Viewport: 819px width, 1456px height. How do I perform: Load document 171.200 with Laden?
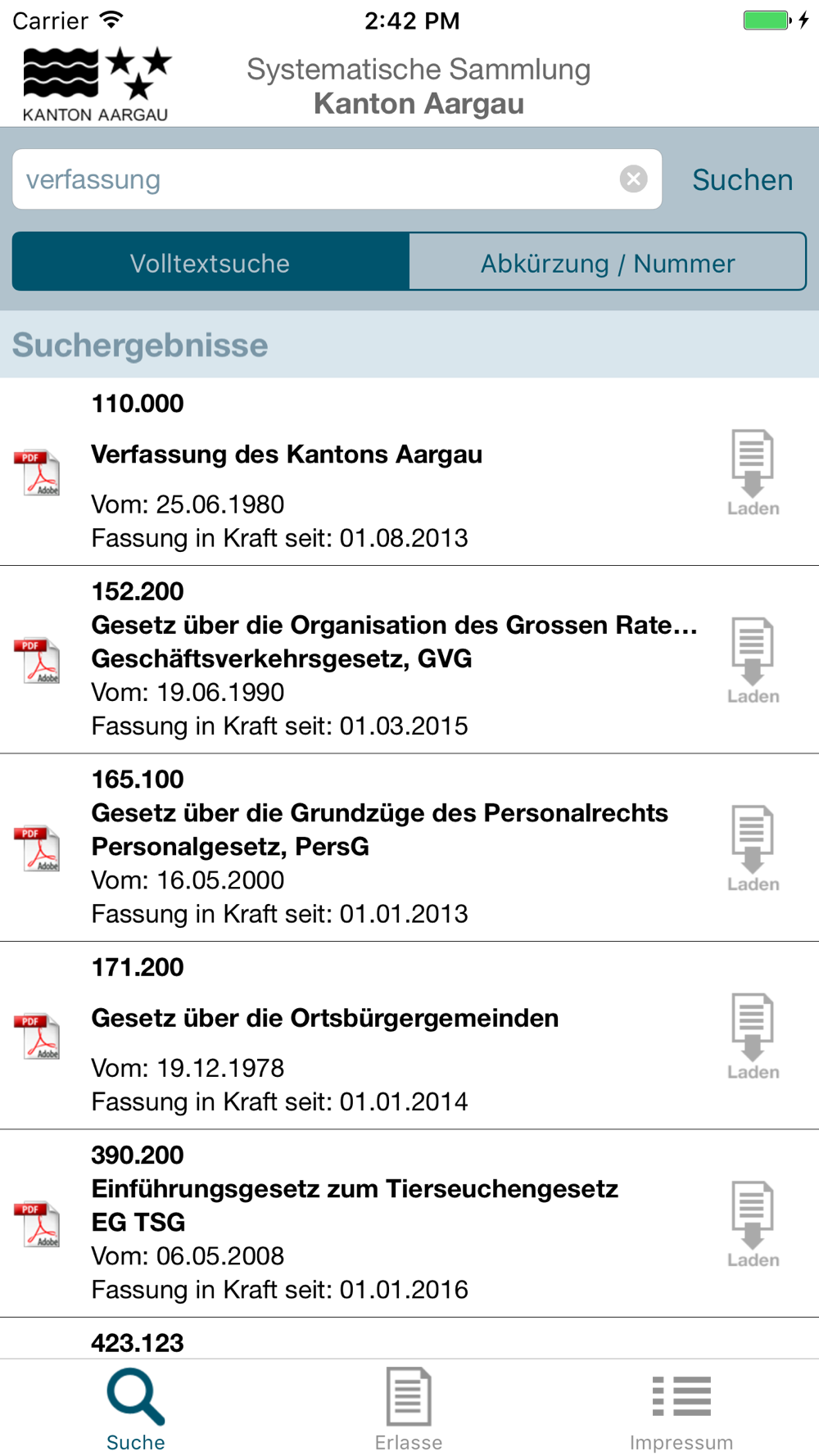pos(753,1037)
